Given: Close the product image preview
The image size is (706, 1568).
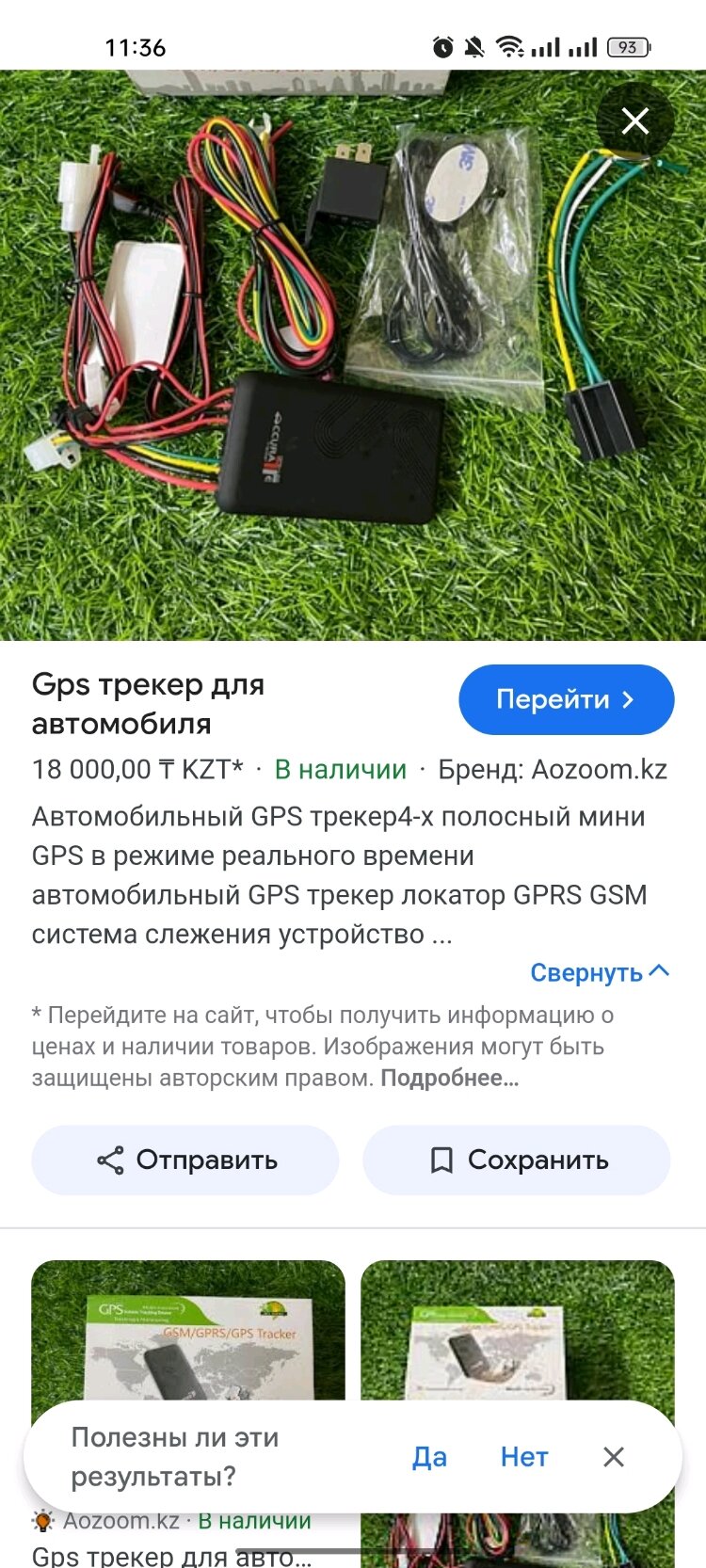Looking at the screenshot, I should click(635, 121).
